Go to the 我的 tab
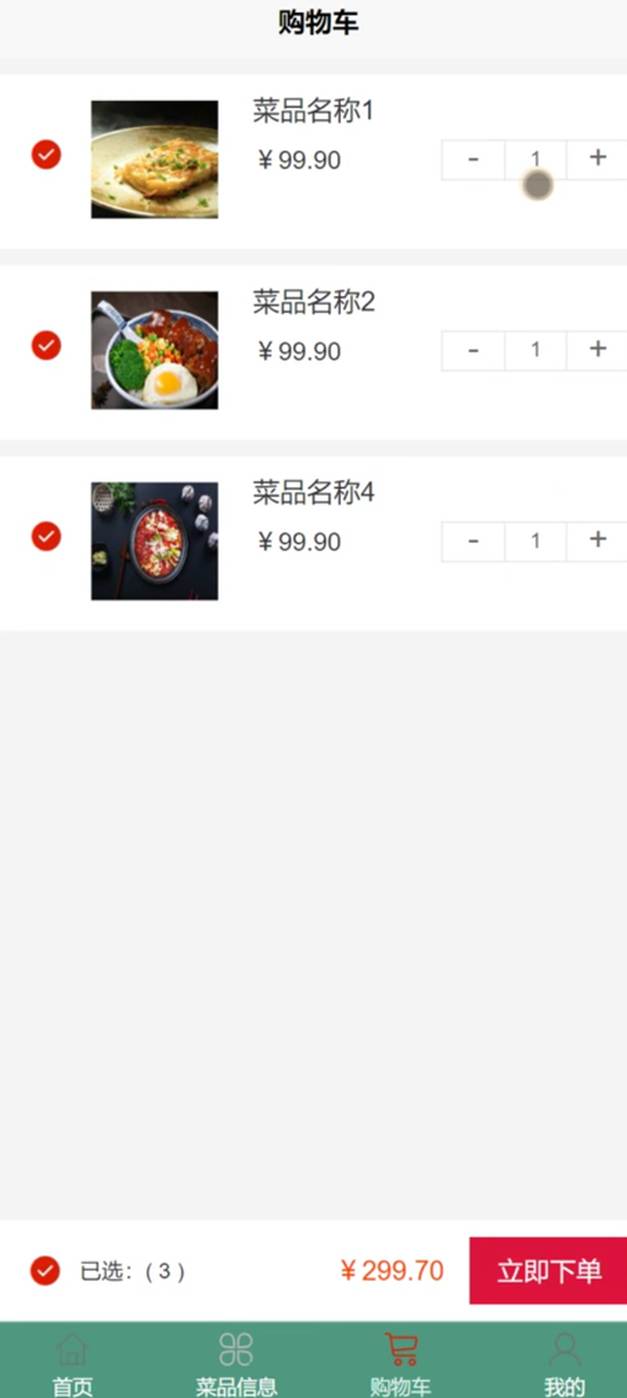The width and height of the screenshot is (627, 1398). [564, 1362]
